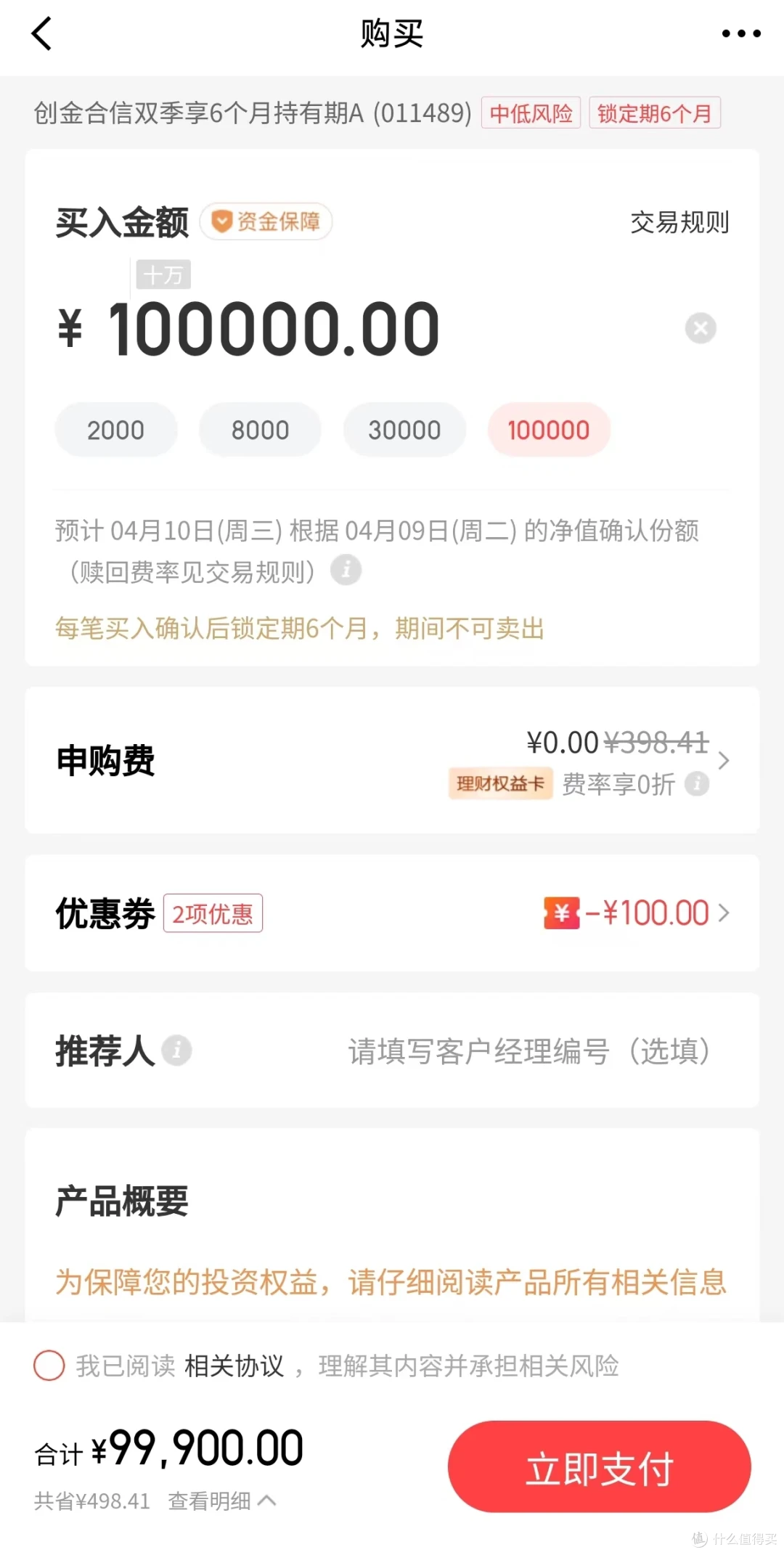This screenshot has width=784, height=1555.
Task: Clear the amount with the X icon
Action: coord(700,327)
